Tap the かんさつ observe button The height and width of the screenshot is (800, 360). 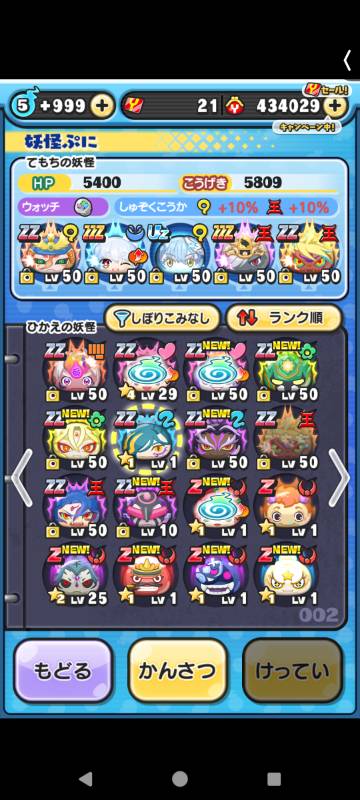coord(177,670)
